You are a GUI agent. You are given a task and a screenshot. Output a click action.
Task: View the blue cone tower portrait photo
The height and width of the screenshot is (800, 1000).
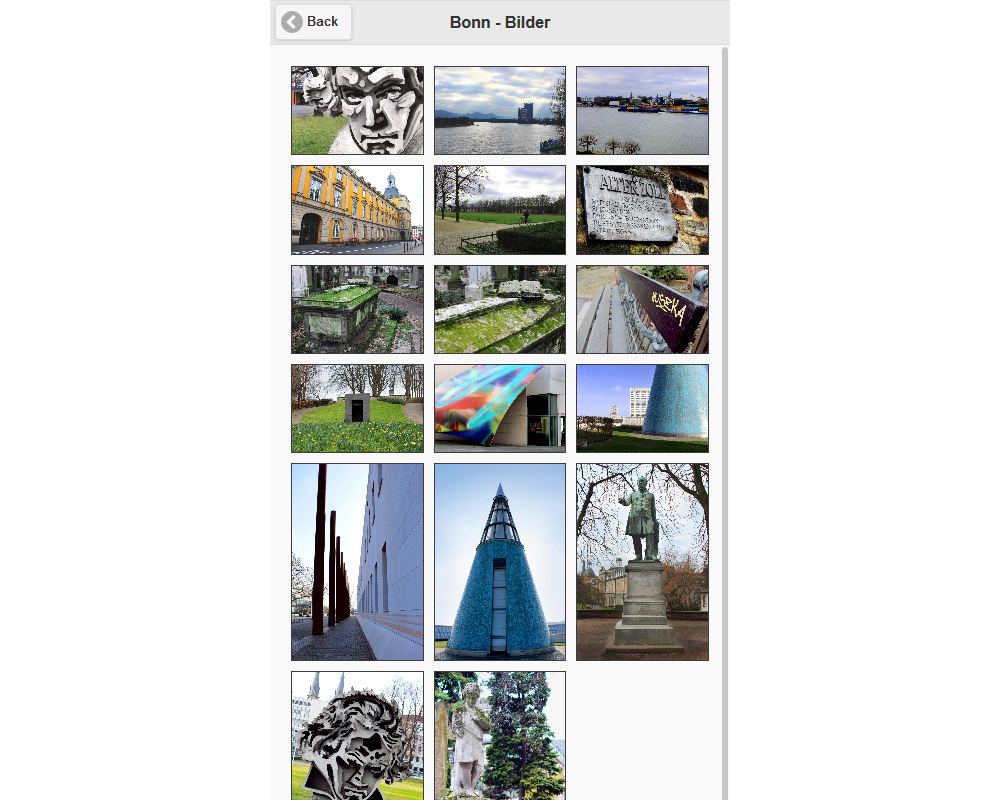click(x=499, y=561)
